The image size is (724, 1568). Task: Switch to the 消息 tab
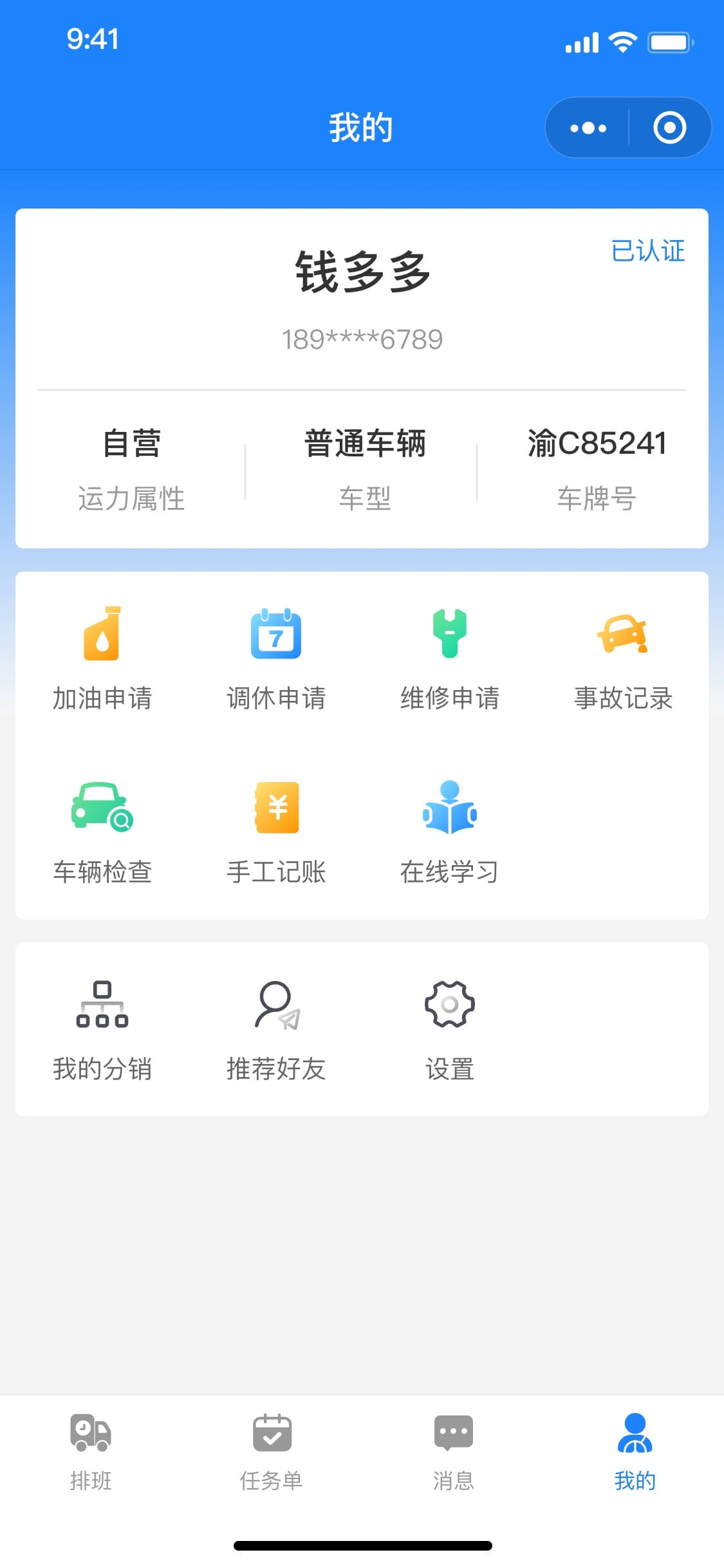click(x=453, y=1453)
